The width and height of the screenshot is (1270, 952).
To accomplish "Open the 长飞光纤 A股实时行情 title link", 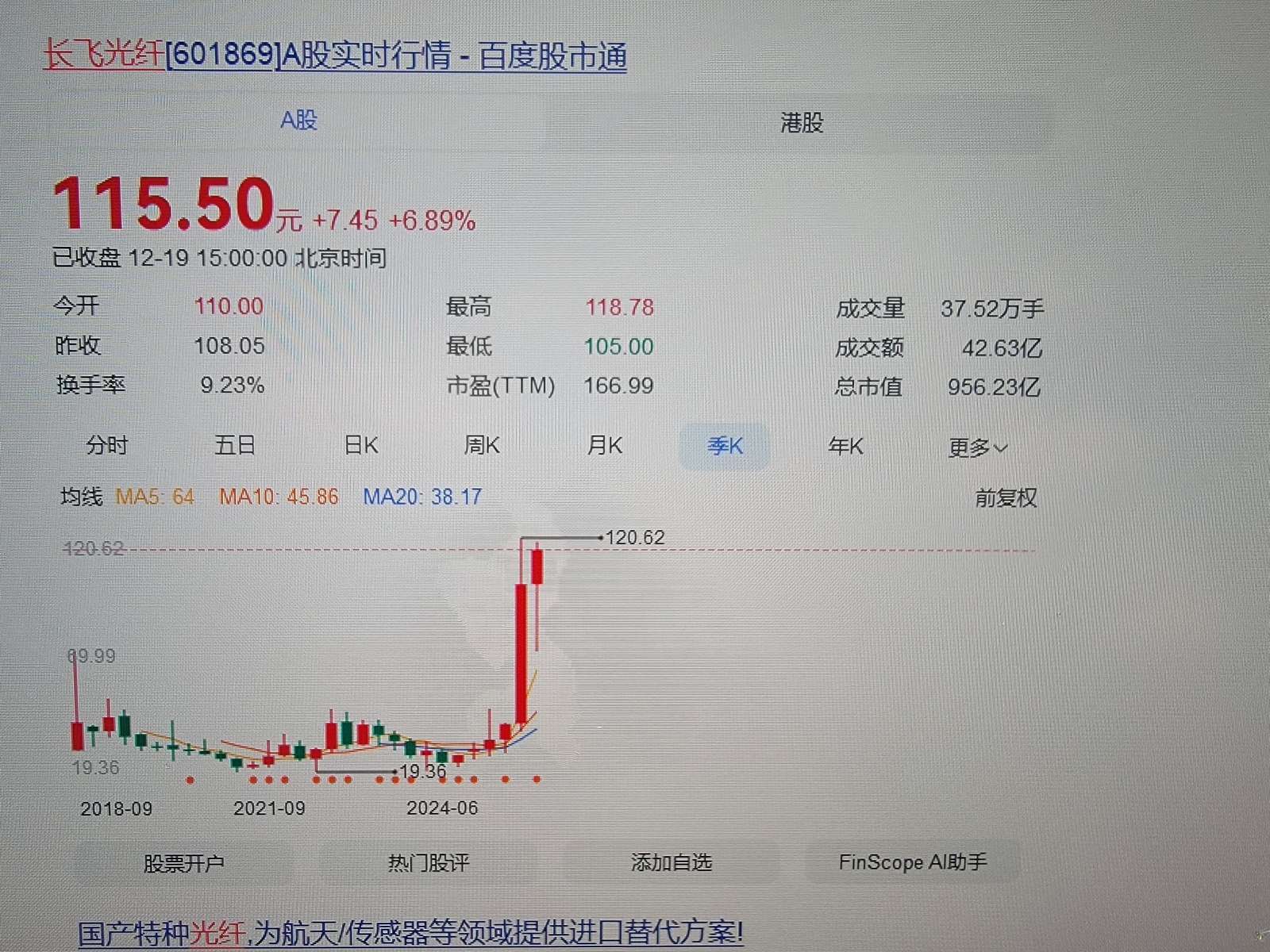I will 334,56.
